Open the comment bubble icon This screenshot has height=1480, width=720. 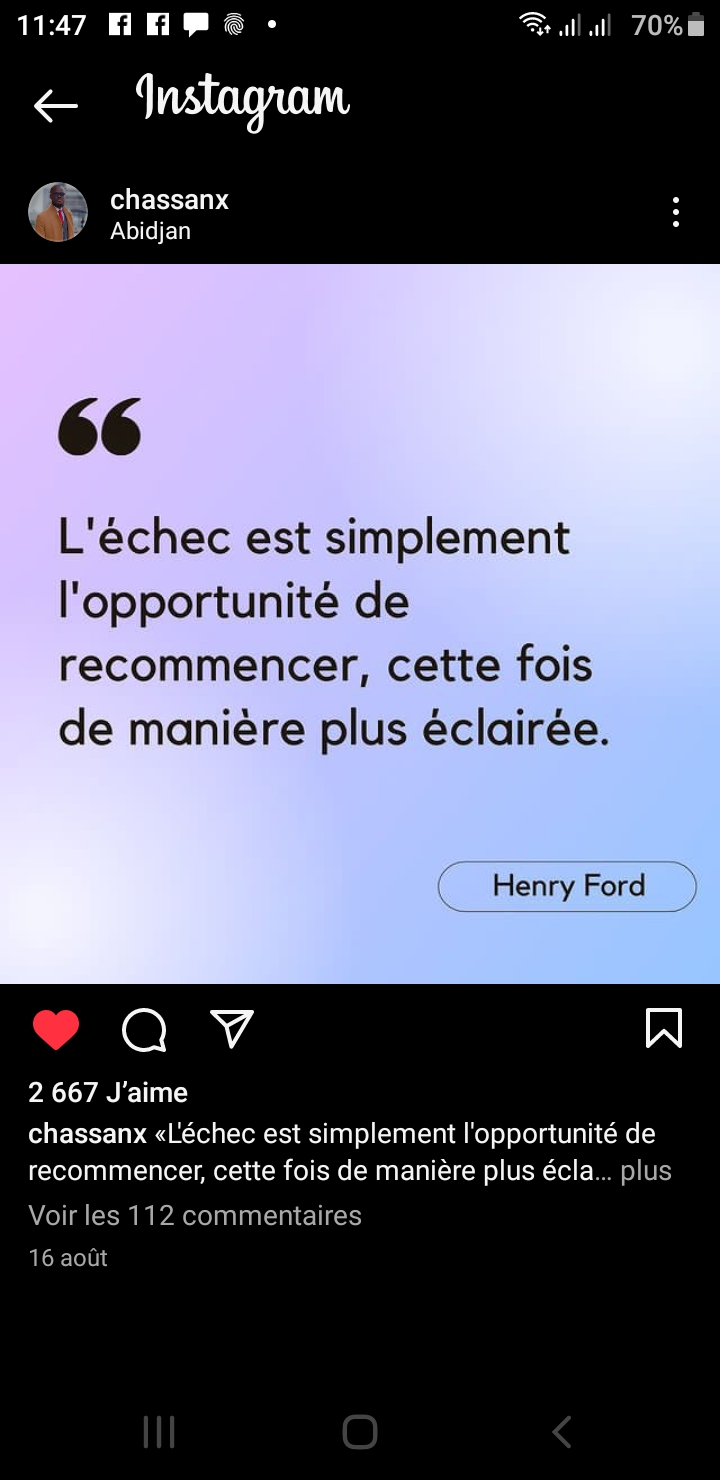pos(144,1029)
